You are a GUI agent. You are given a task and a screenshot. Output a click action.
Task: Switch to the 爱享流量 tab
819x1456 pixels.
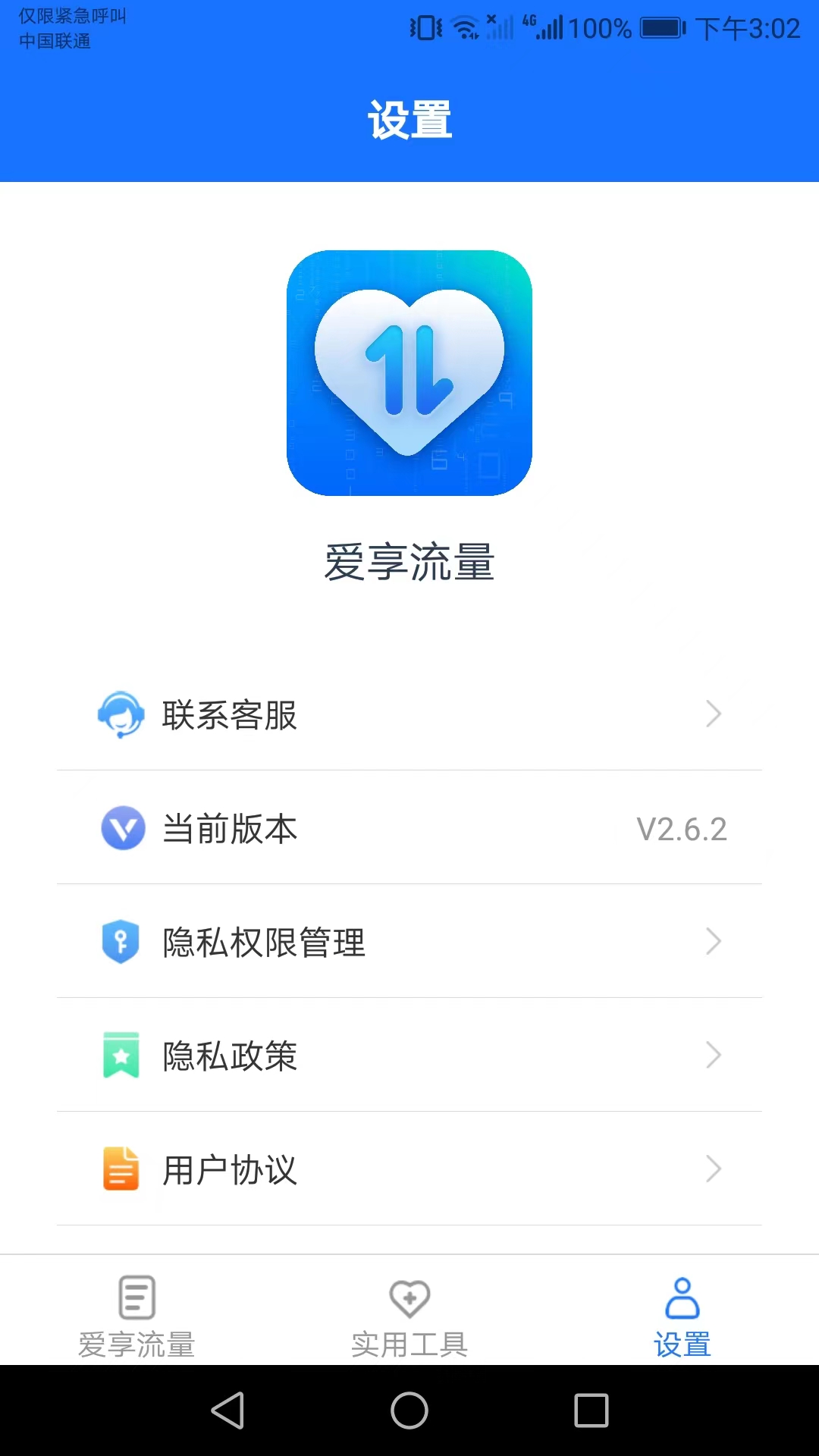click(136, 1315)
